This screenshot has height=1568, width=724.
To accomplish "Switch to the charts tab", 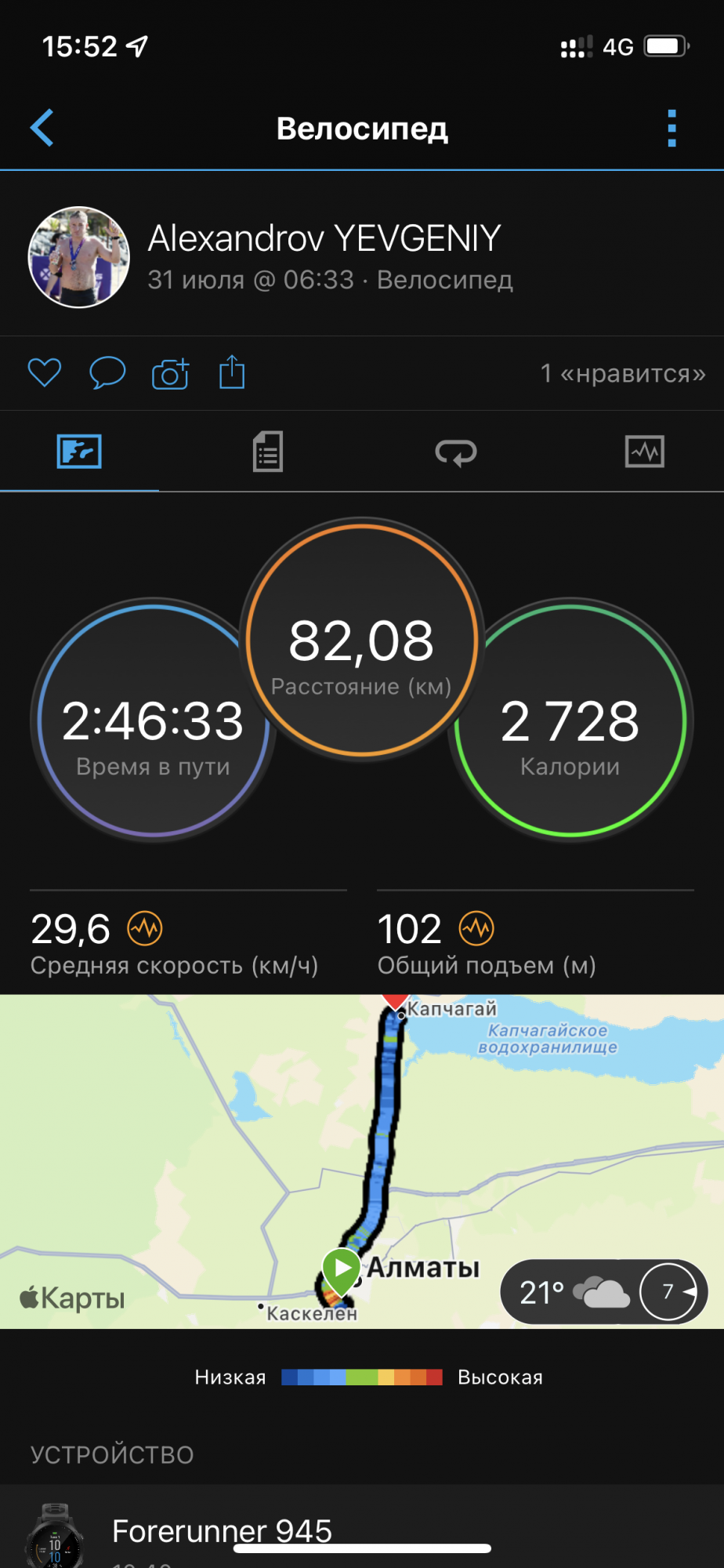I will [644, 452].
